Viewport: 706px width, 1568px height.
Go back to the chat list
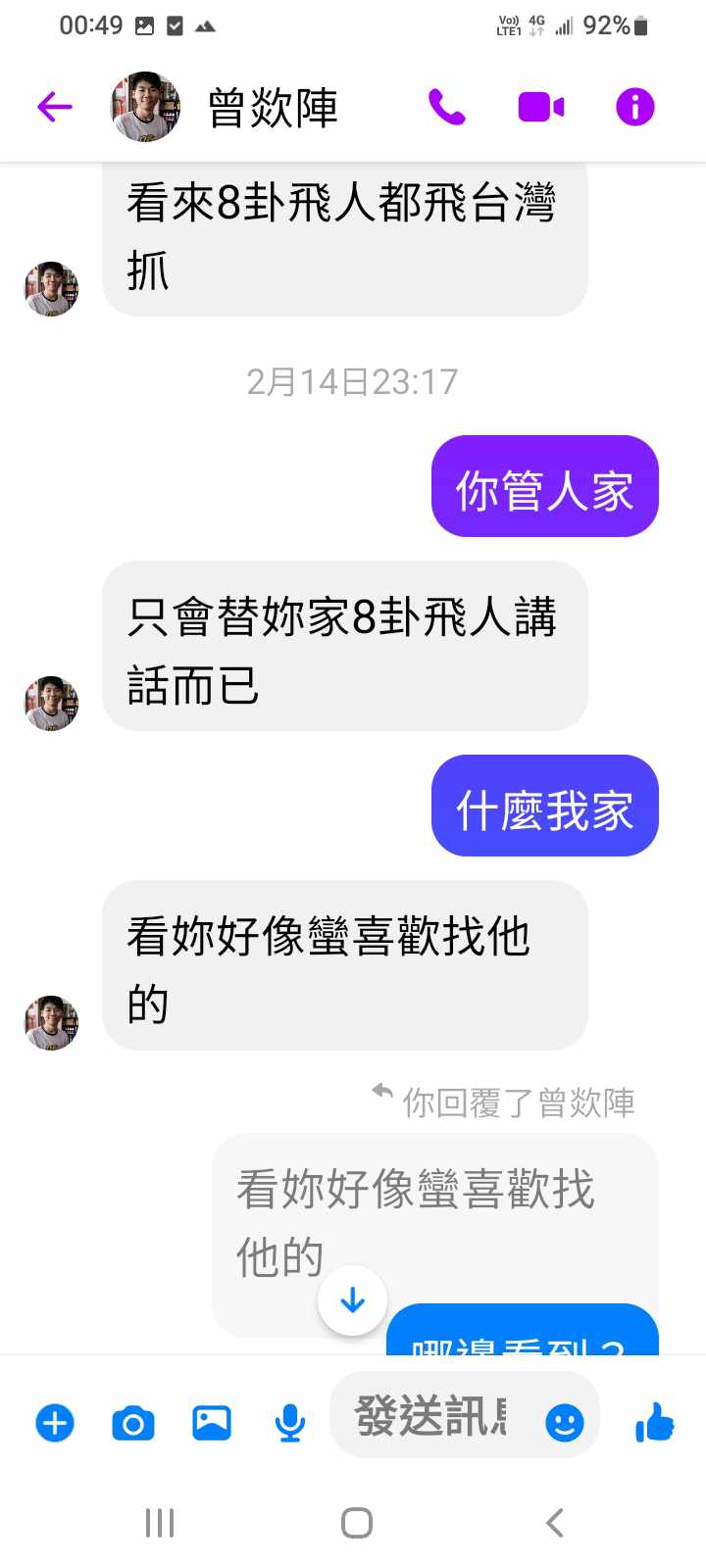point(55,107)
